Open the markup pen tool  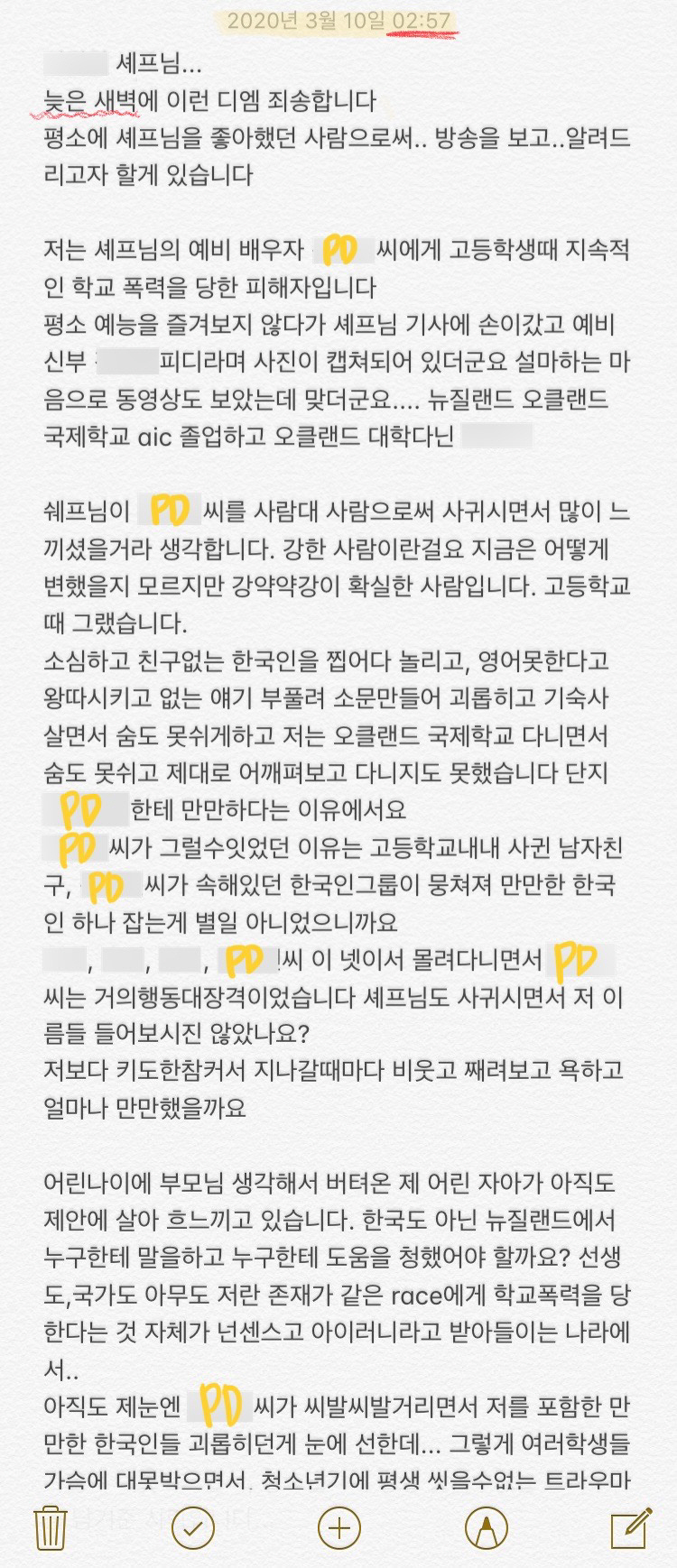tap(486, 1528)
